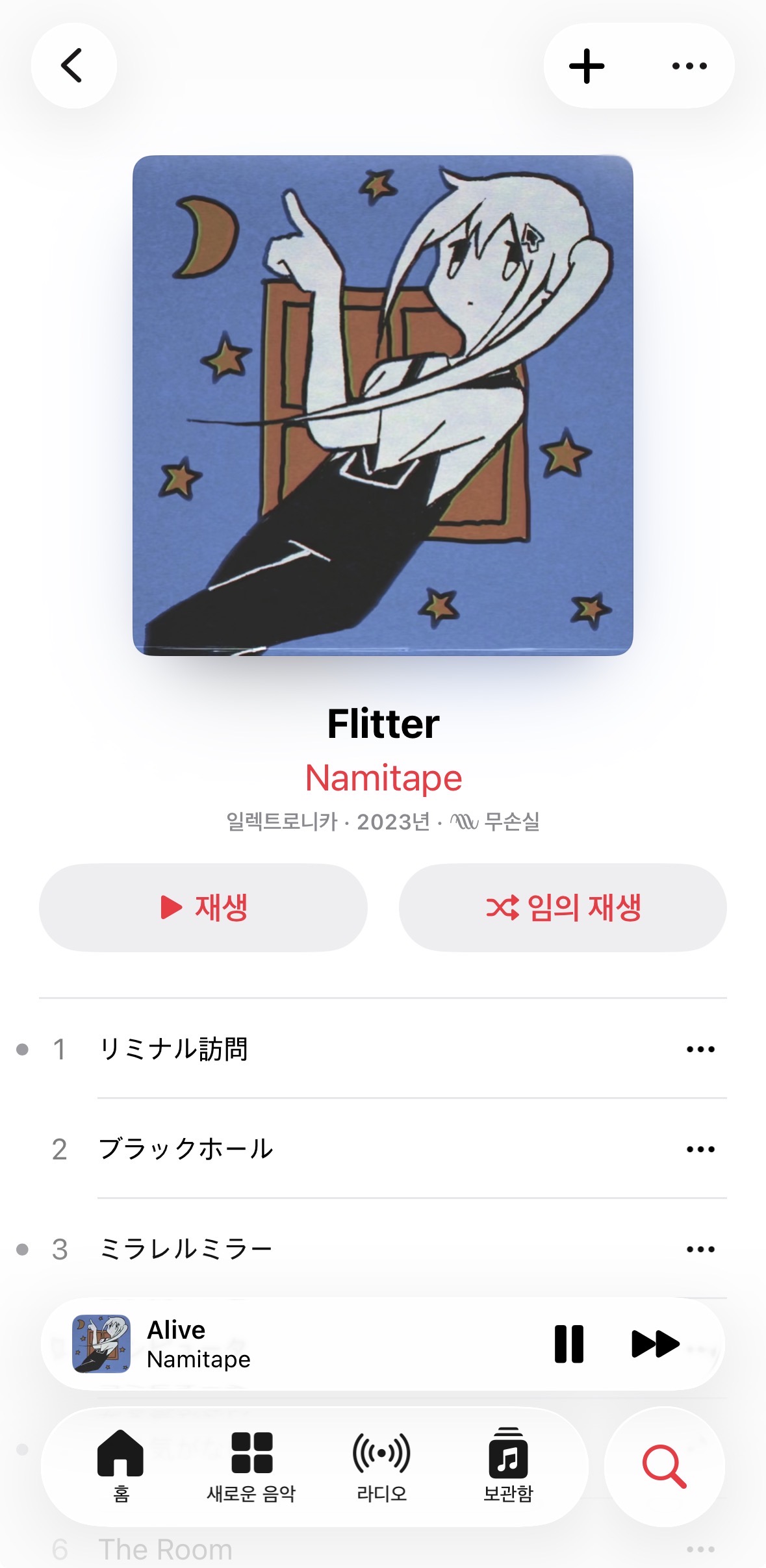This screenshot has height=1568, width=766.
Task: Open the Alive mini player
Action: 292,1344
